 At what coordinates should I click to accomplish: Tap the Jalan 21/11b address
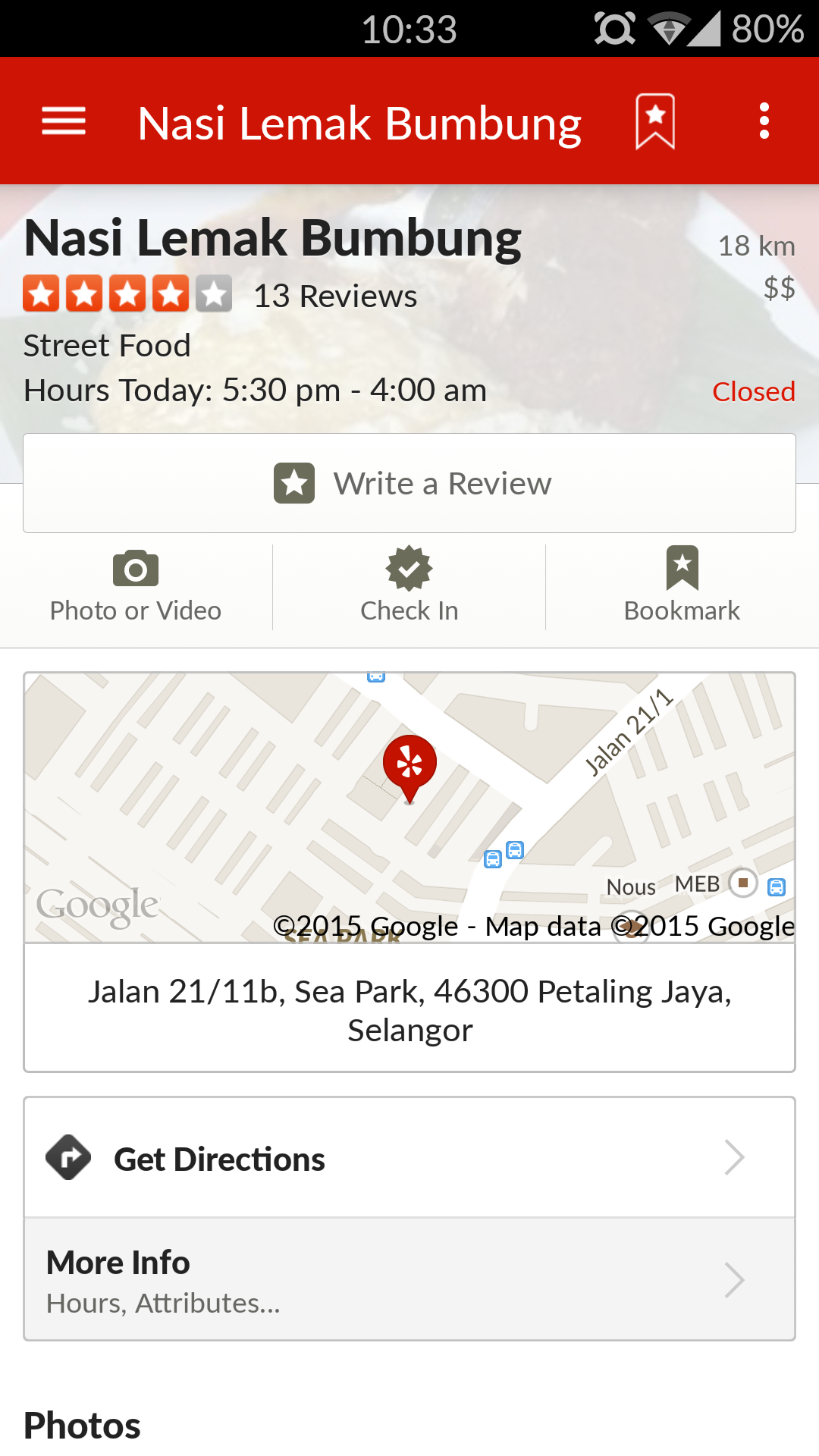point(409,1010)
